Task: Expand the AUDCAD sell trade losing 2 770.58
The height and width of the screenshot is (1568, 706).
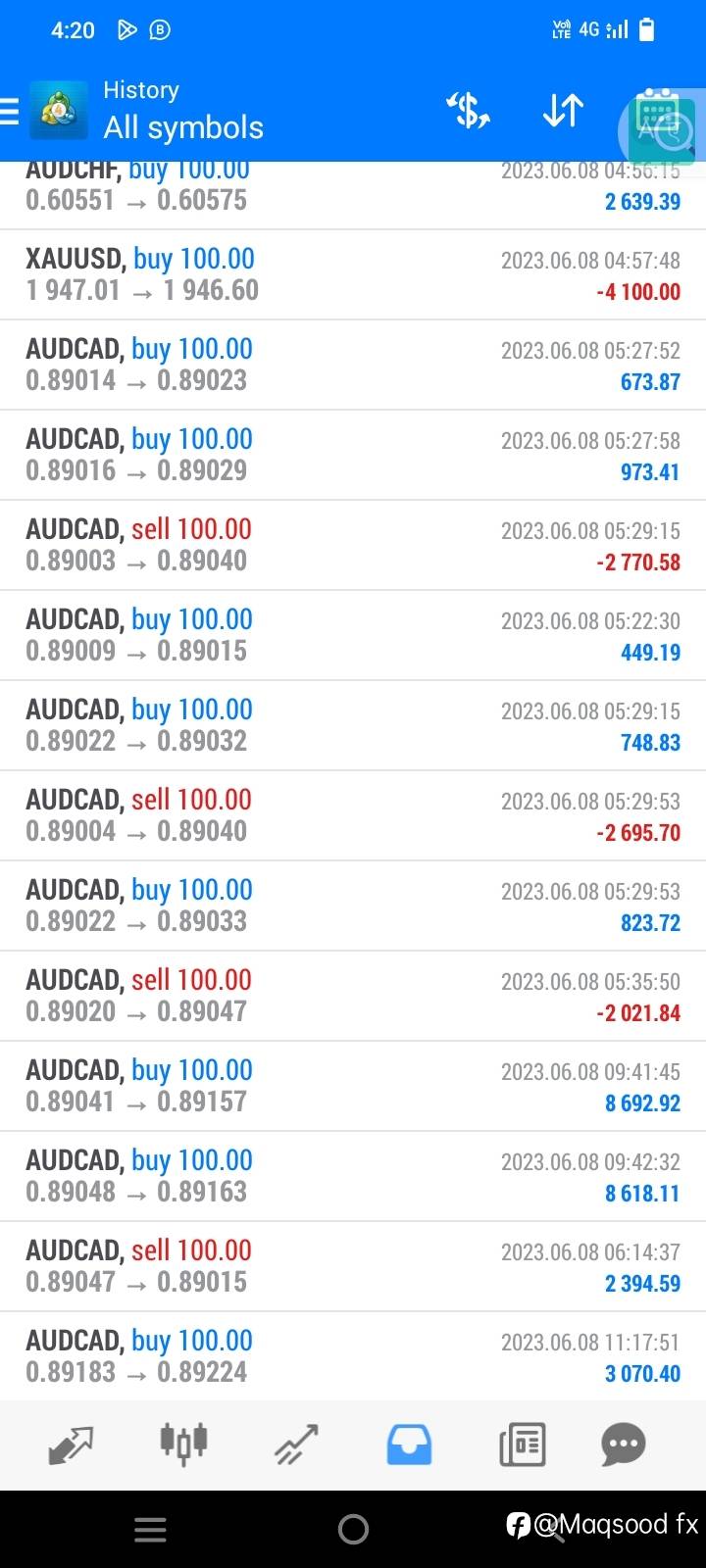Action: pyautogui.click(x=353, y=545)
